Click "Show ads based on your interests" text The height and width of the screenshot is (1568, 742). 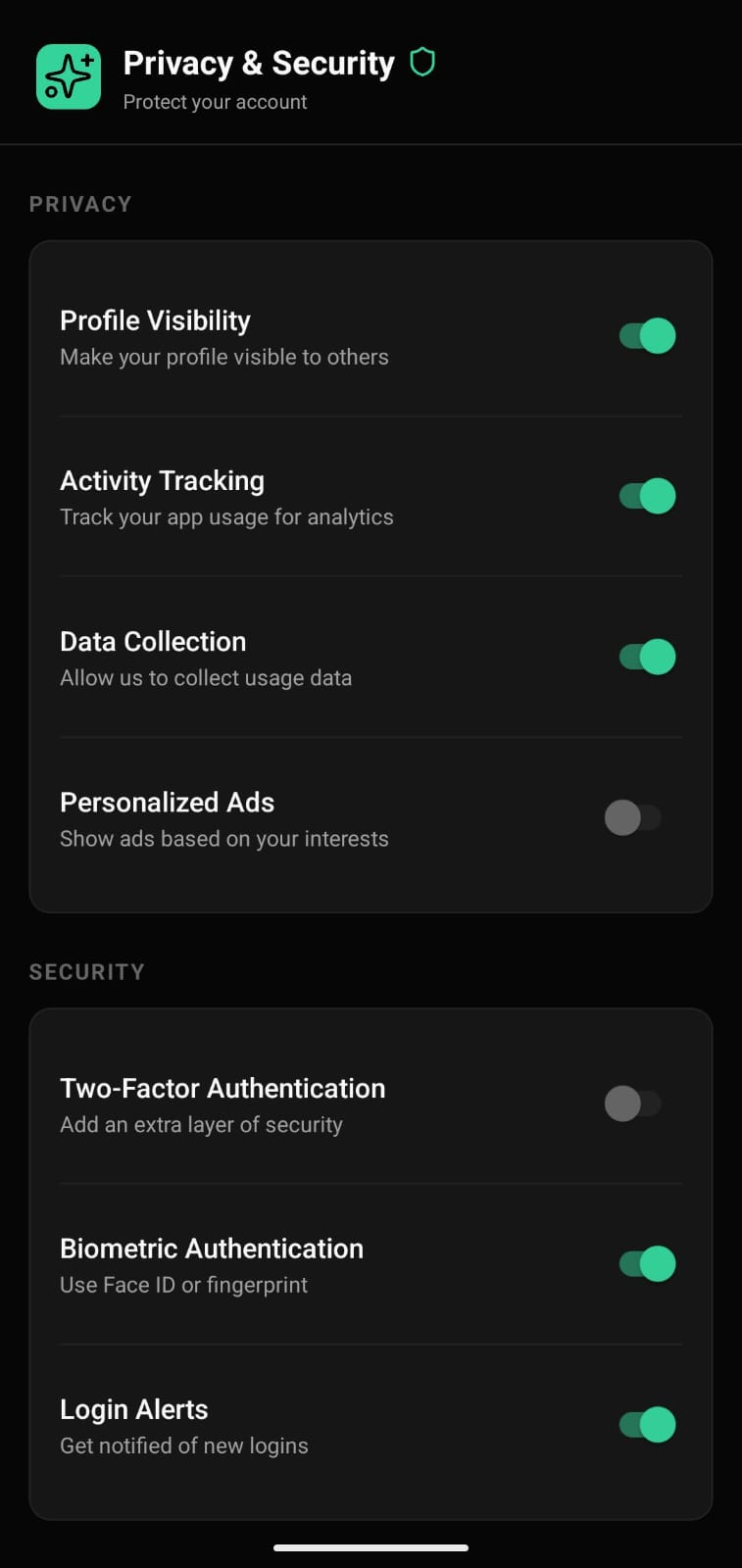click(x=223, y=839)
